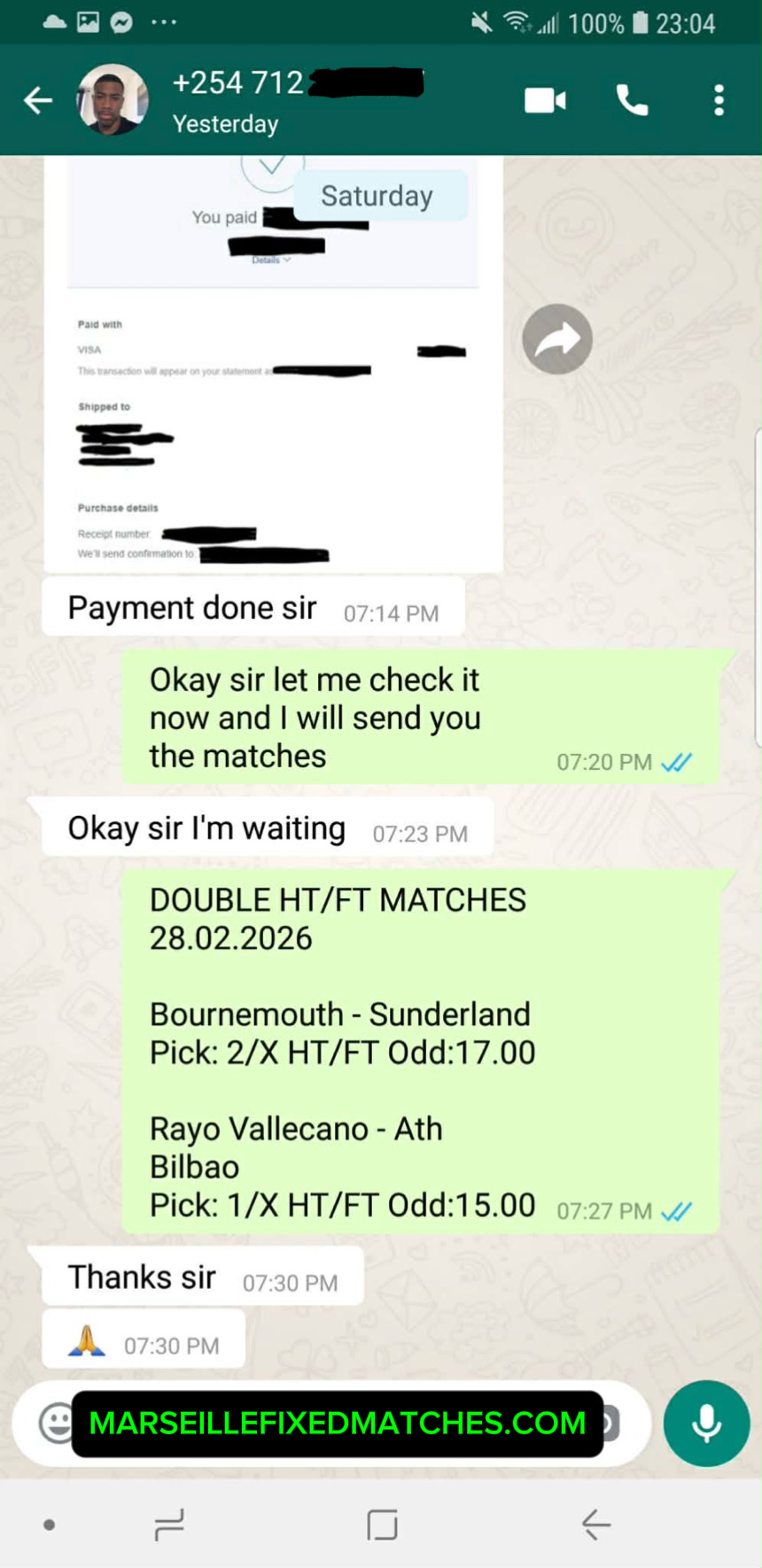The width and height of the screenshot is (762, 1568).
Task: Open recent apps from navigation bar
Action: click(x=168, y=1525)
